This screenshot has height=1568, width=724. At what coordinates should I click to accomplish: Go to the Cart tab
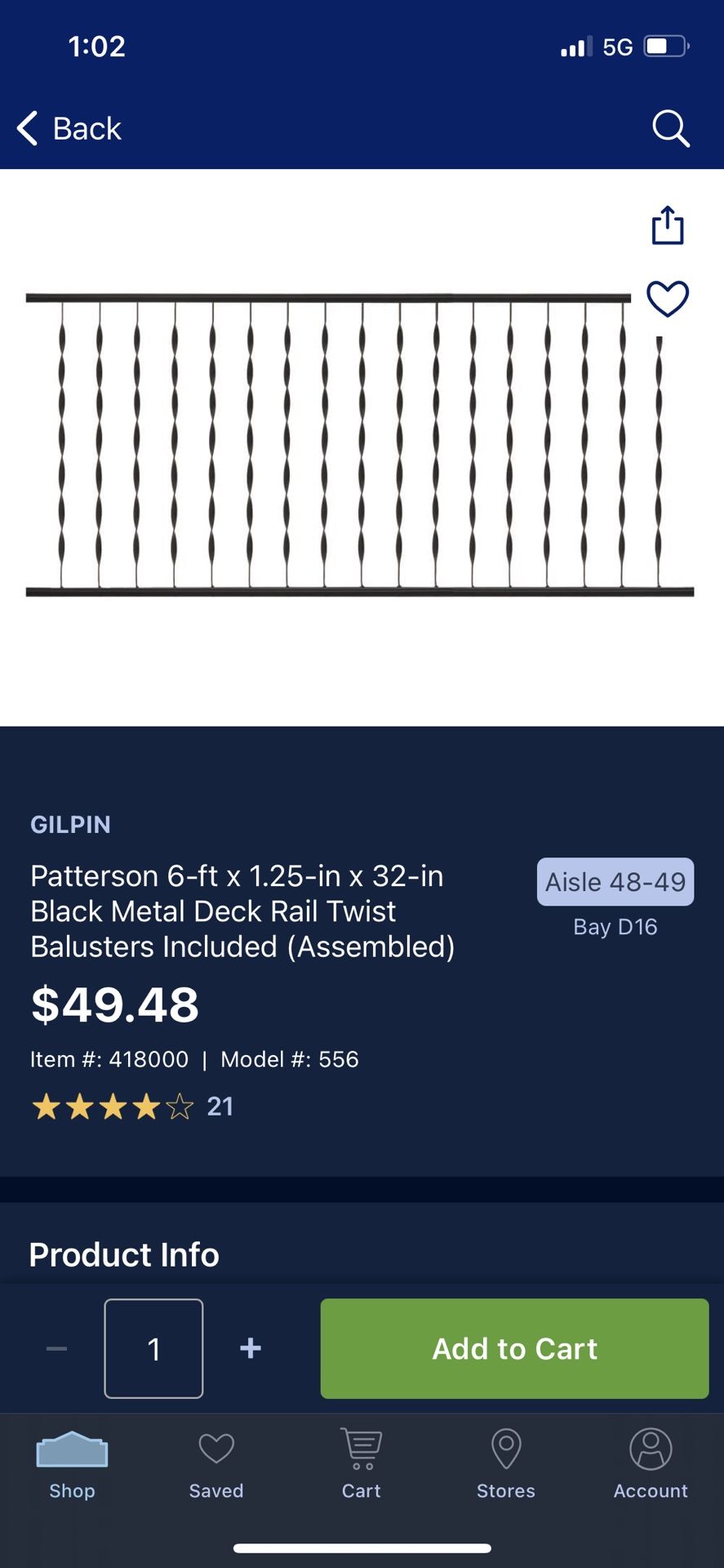click(x=361, y=1466)
